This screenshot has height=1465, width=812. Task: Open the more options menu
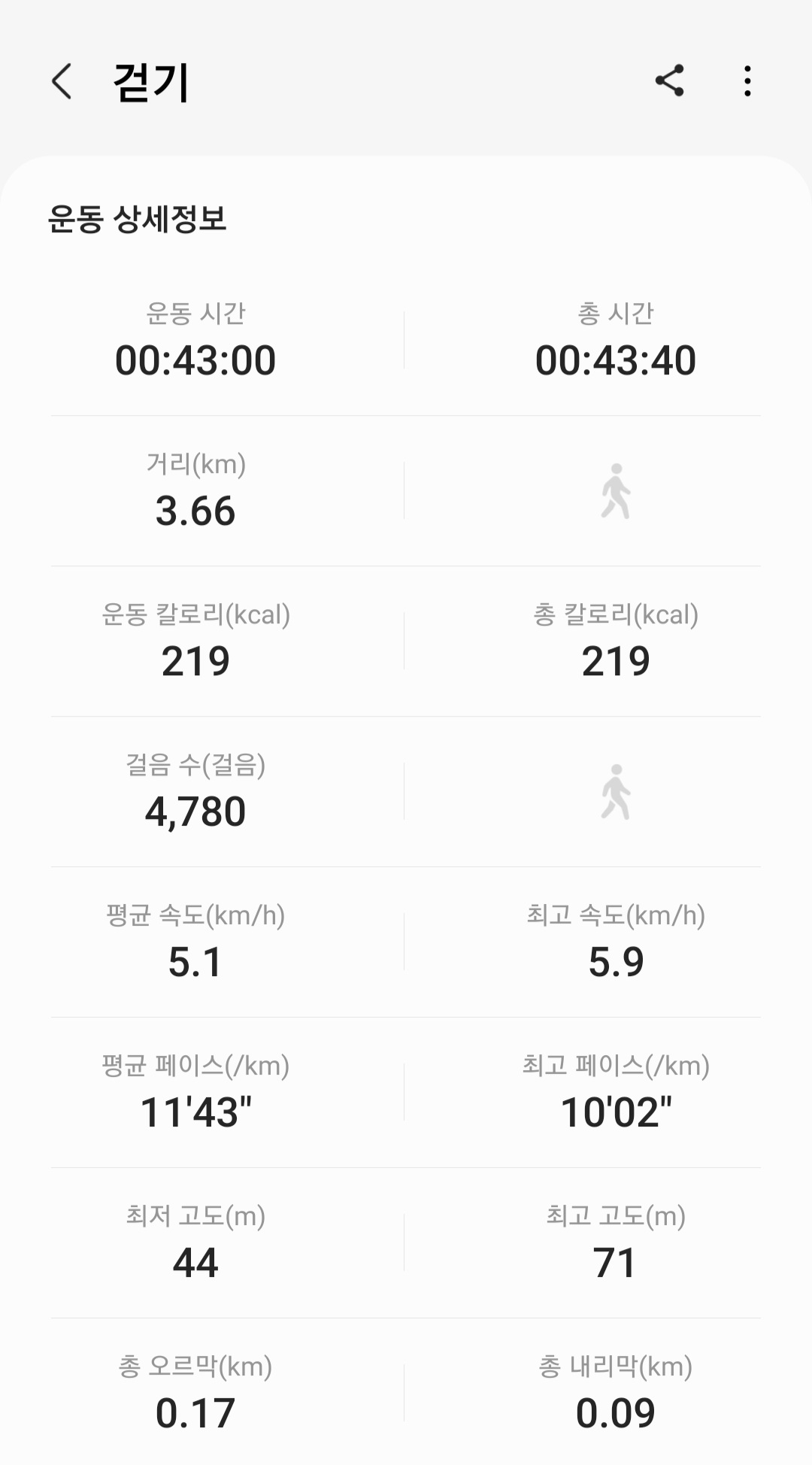coord(747,80)
